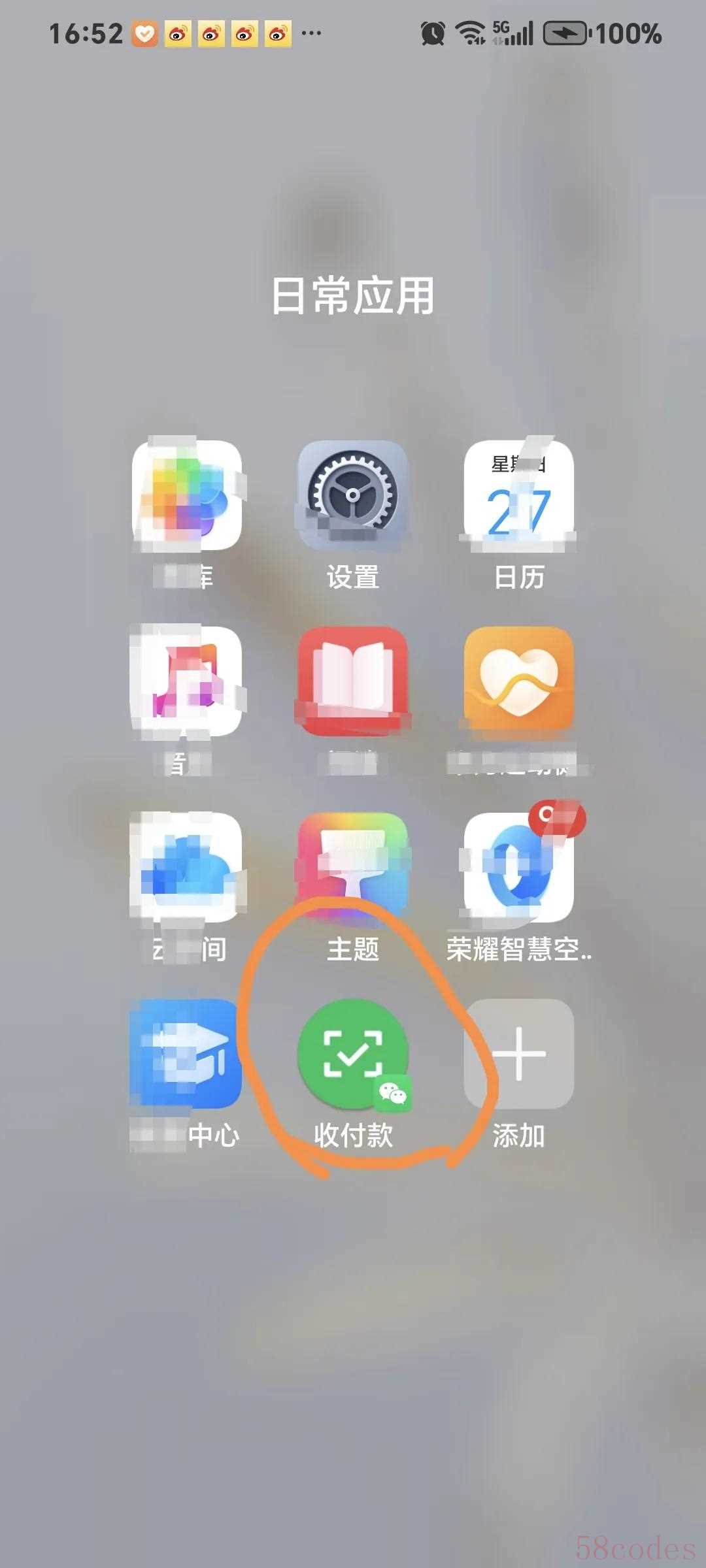Open 荣耀智慧空间 app

[x=519, y=868]
